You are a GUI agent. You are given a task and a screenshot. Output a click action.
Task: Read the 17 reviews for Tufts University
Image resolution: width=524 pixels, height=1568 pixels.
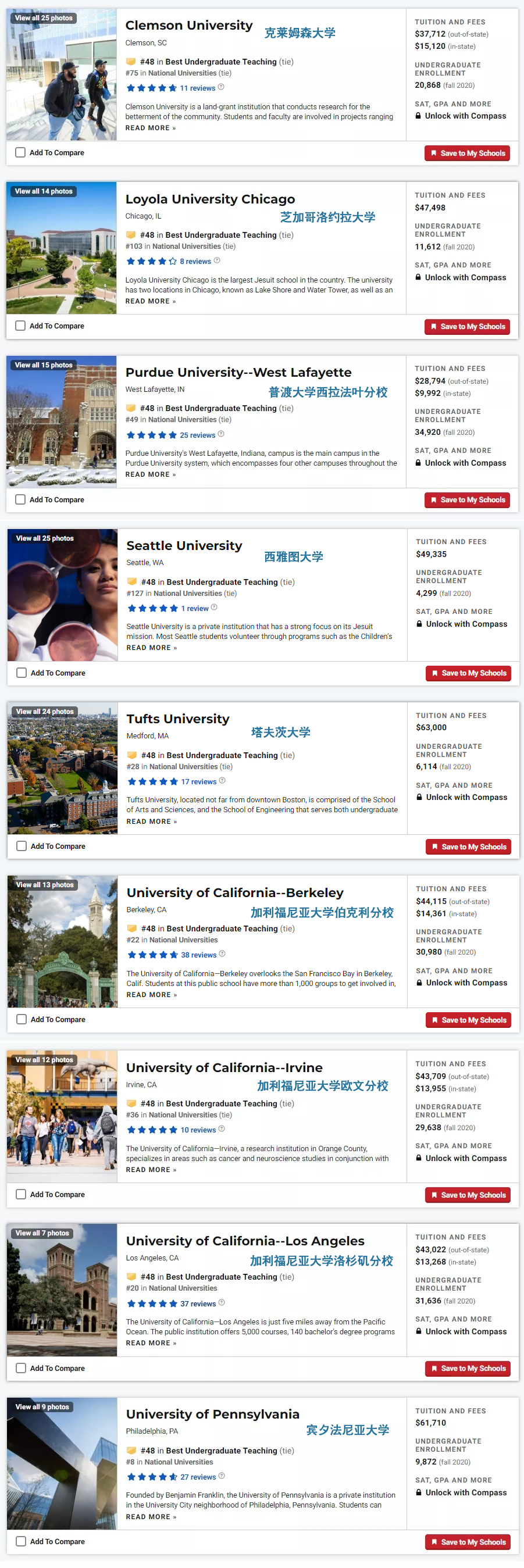[x=198, y=782]
